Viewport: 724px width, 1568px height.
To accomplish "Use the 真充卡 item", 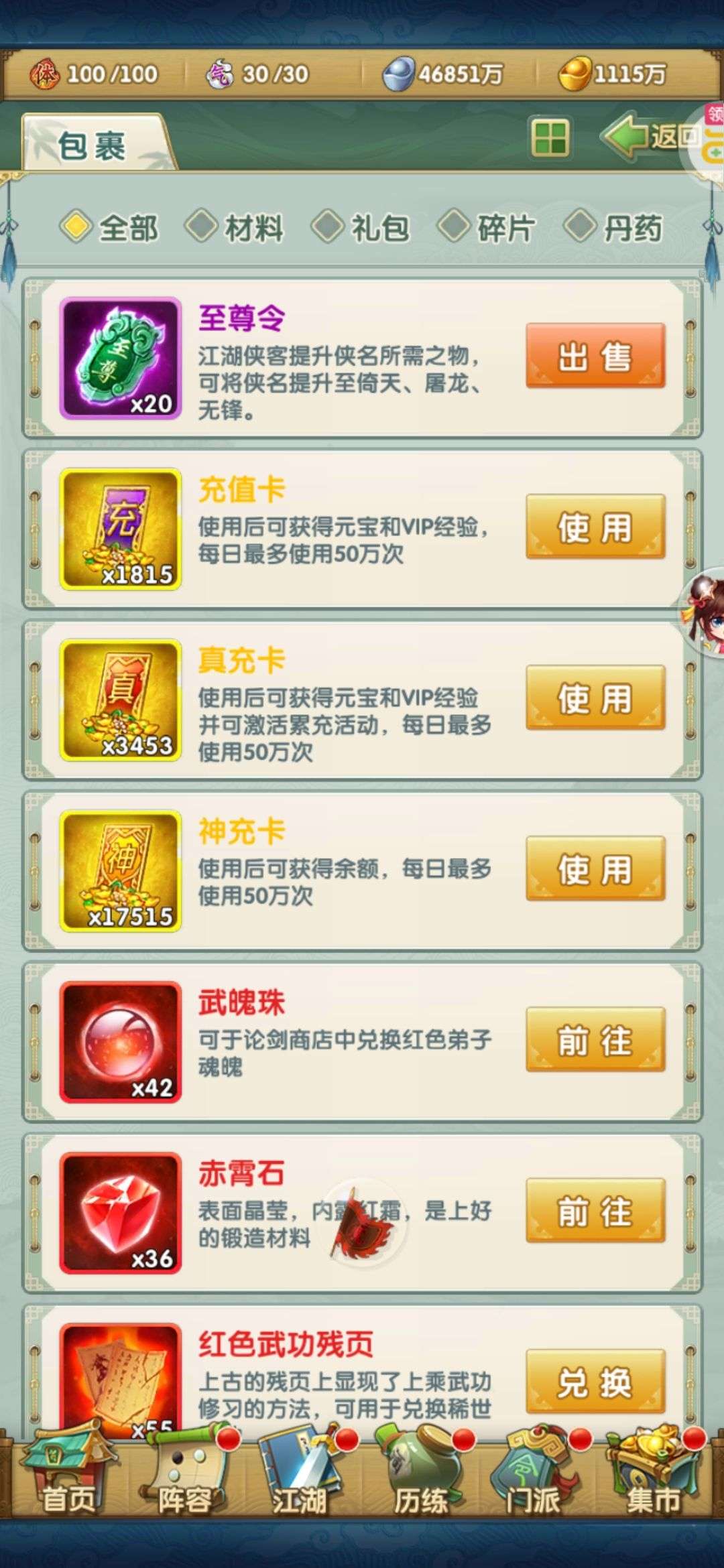I will pos(595,698).
